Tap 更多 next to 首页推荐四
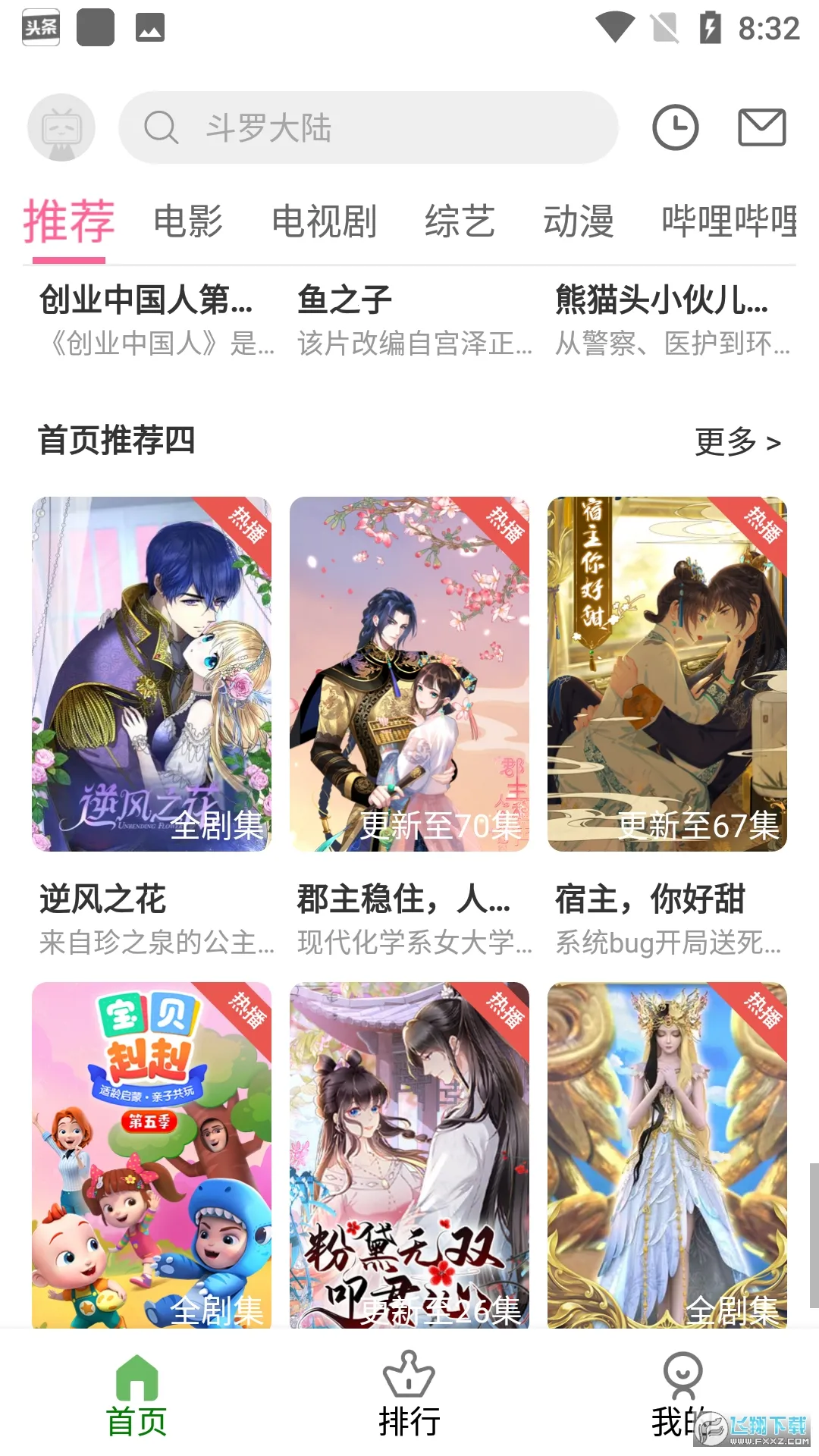 (x=737, y=441)
